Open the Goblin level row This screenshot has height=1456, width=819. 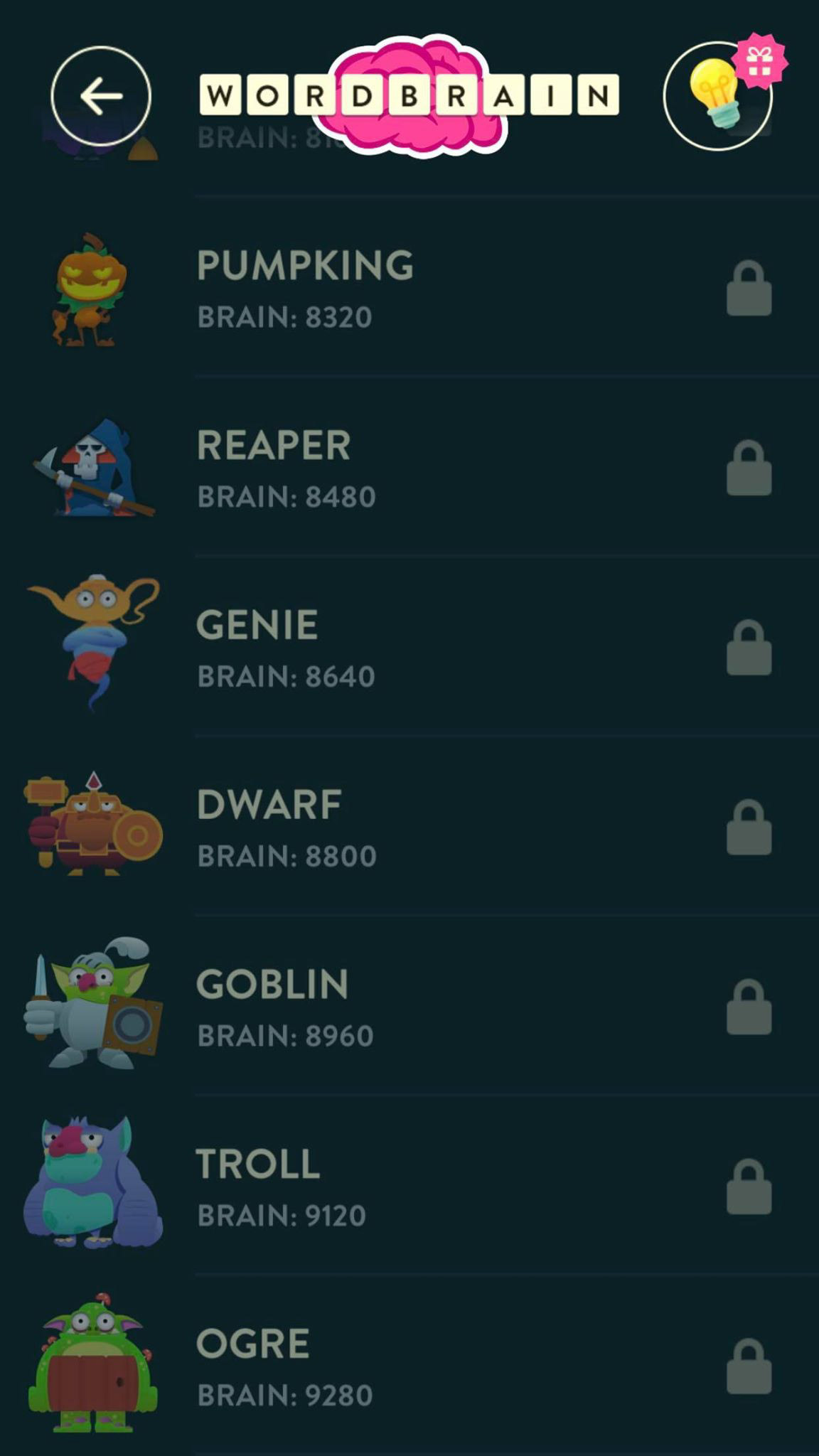tap(409, 1008)
